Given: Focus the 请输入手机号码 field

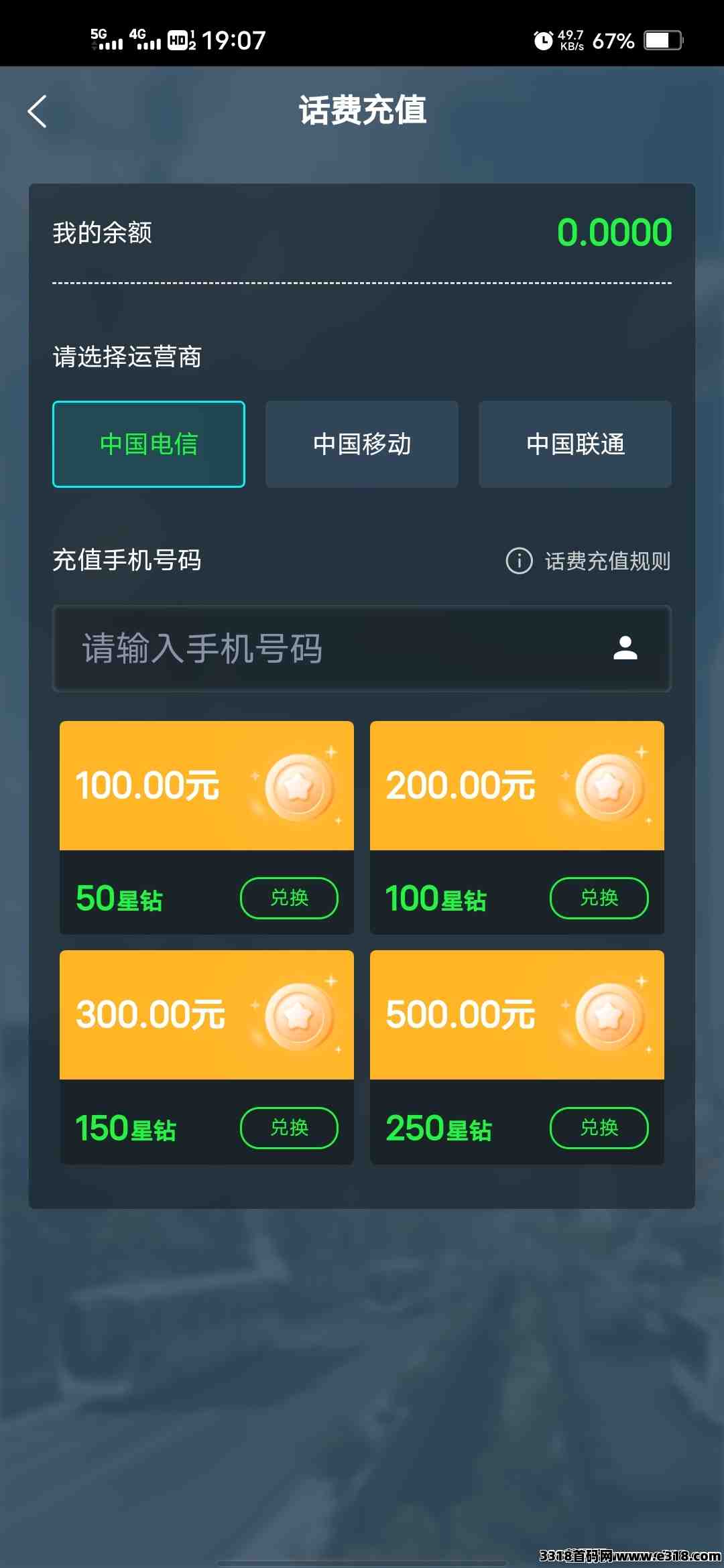Looking at the screenshot, I should (x=322, y=649).
